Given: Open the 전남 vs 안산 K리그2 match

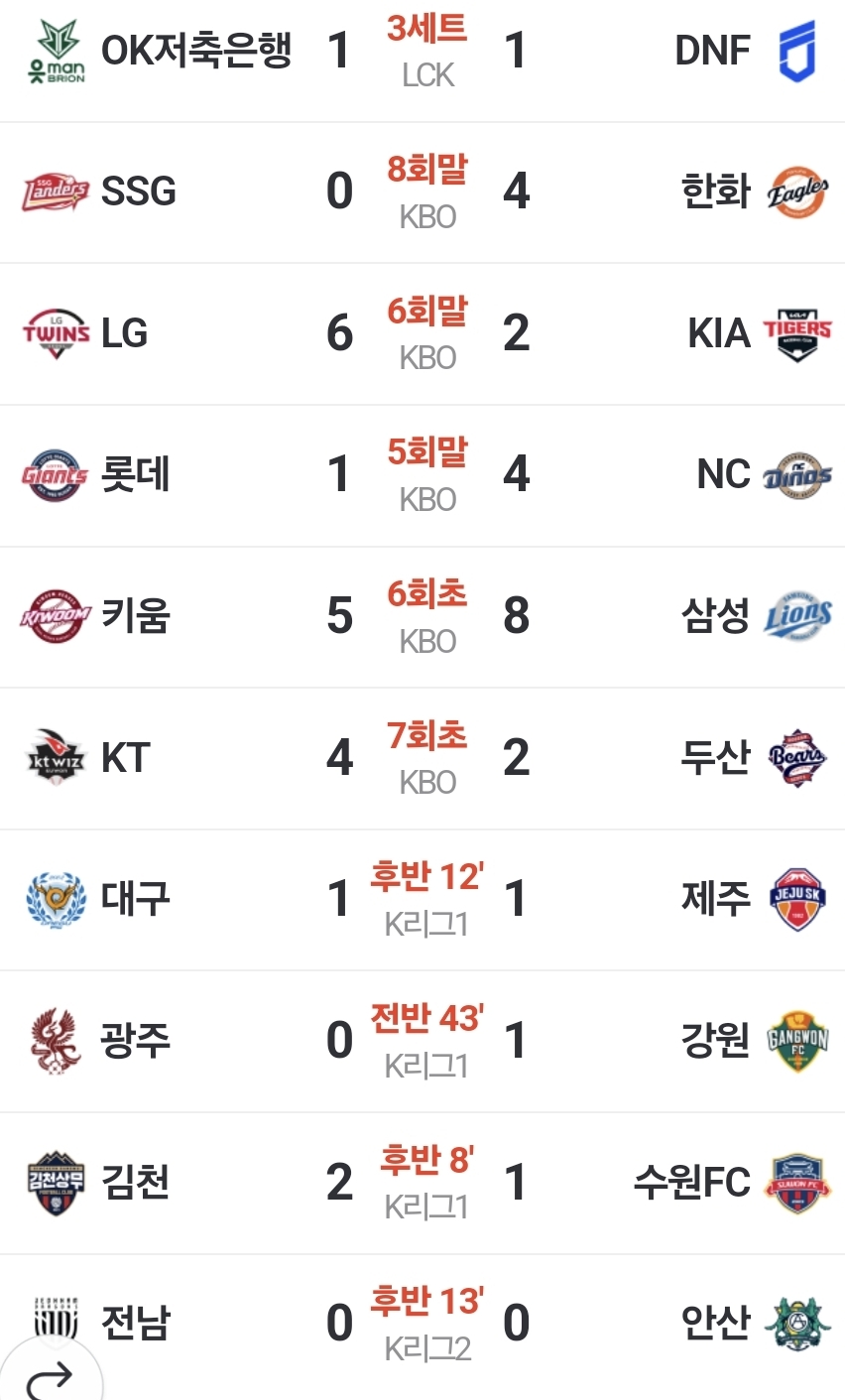Looking at the screenshot, I should [x=426, y=1323].
